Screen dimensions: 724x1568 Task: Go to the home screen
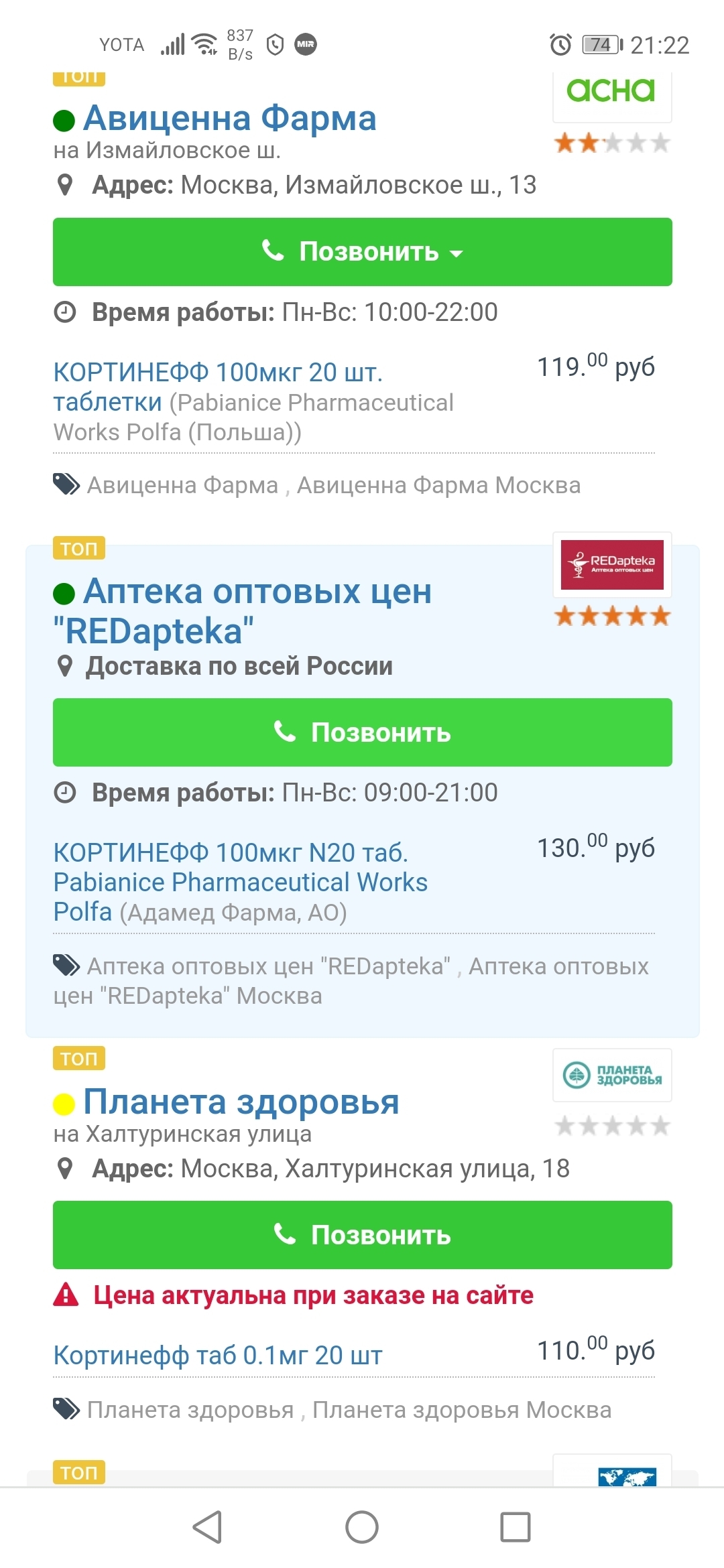362,1527
